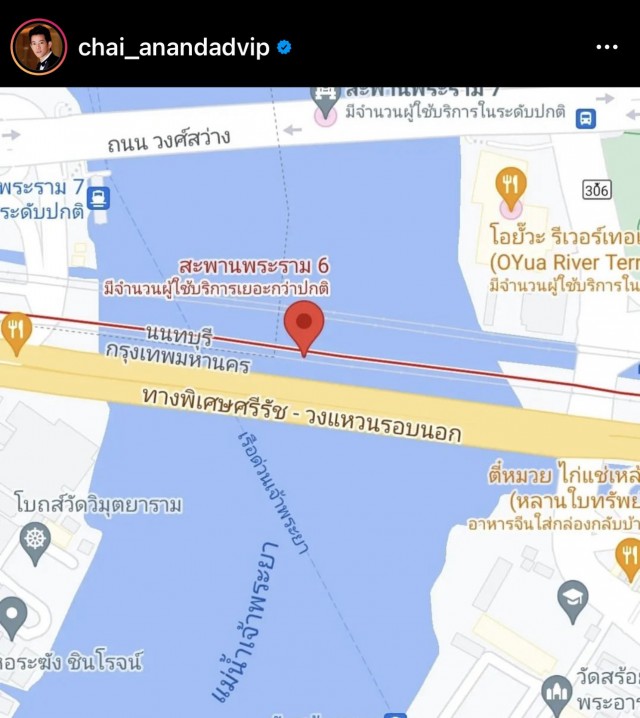The width and height of the screenshot is (640, 718).
Task: Open the post's three-dot options menu
Action: point(607,47)
